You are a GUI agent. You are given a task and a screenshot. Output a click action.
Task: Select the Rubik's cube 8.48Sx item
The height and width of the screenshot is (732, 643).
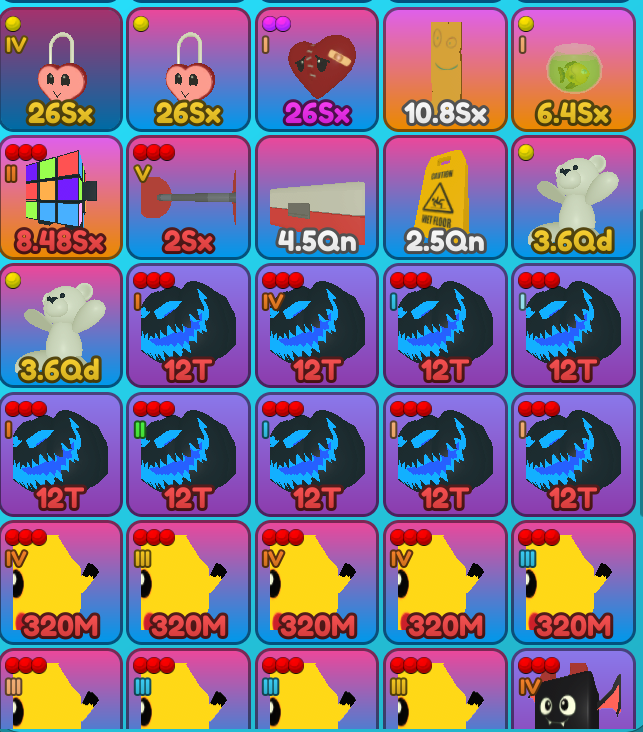click(61, 197)
